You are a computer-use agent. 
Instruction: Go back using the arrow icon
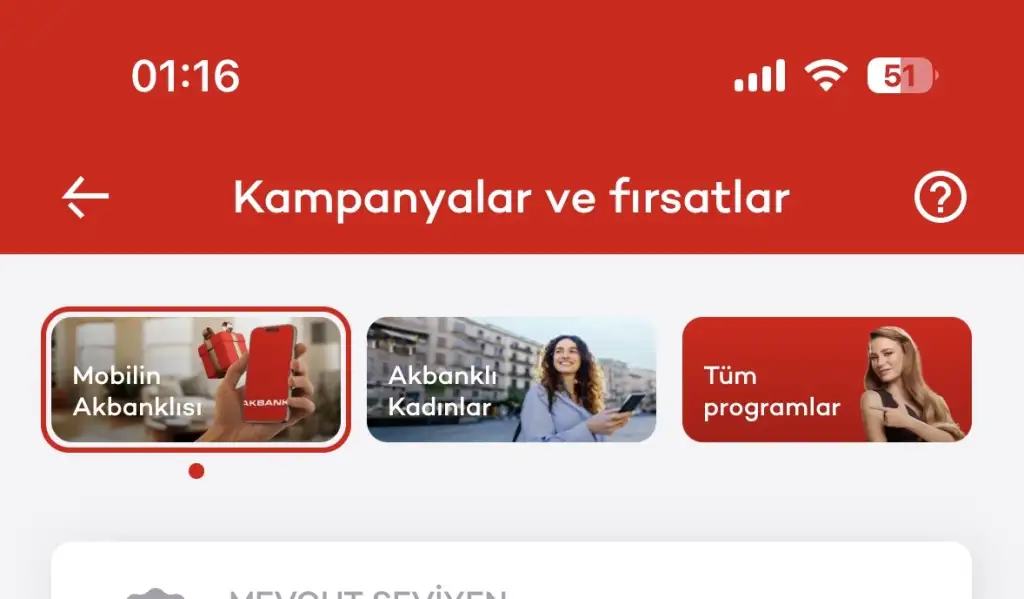click(x=86, y=199)
